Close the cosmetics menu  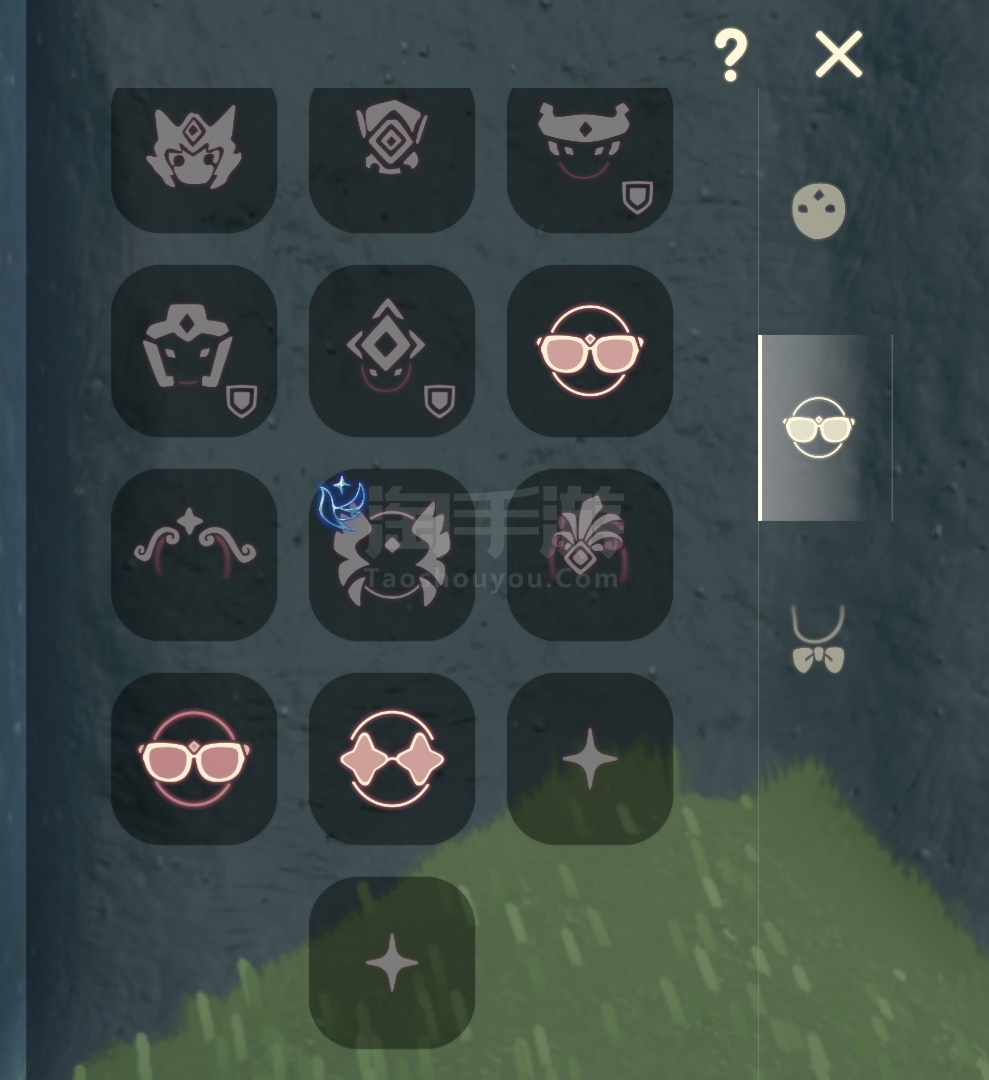pyautogui.click(x=838, y=54)
